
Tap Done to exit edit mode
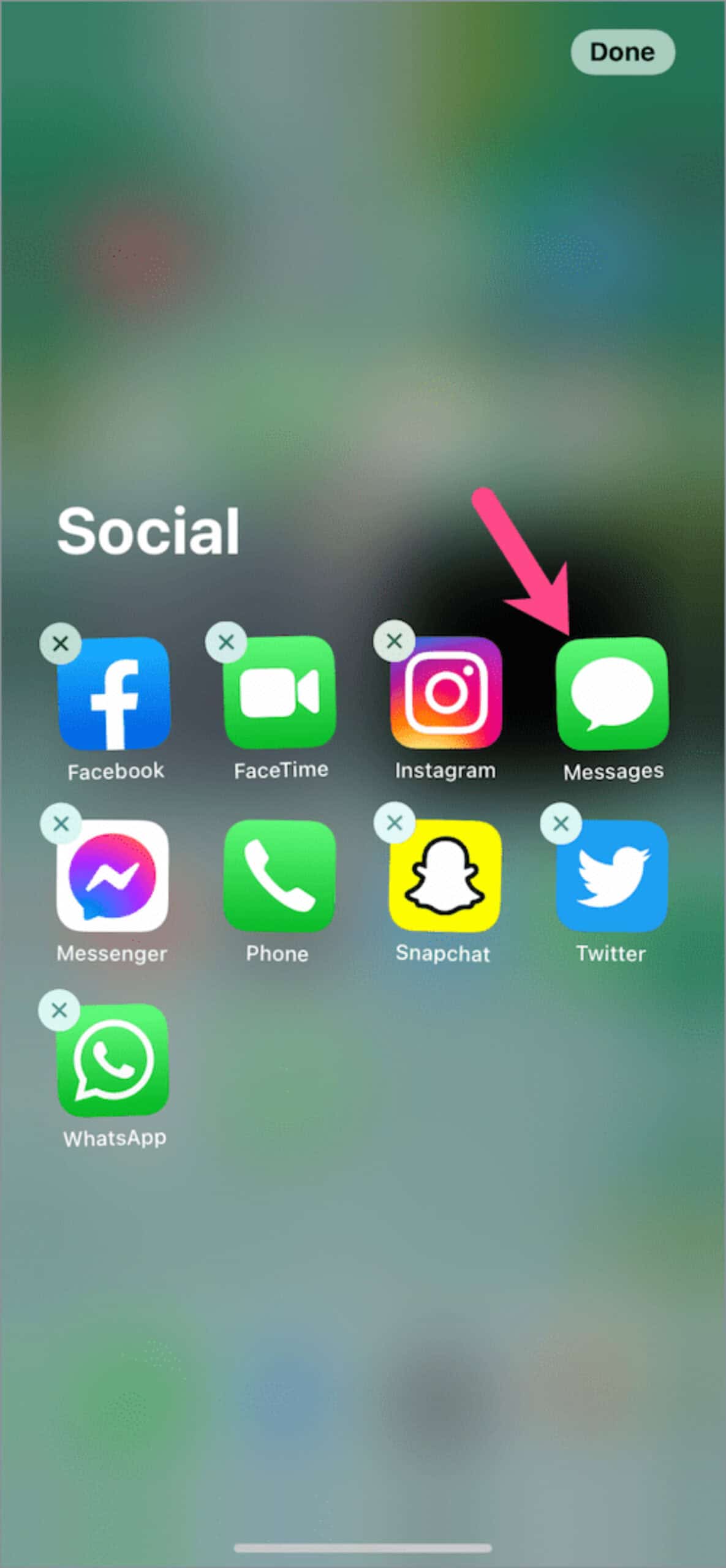(622, 52)
